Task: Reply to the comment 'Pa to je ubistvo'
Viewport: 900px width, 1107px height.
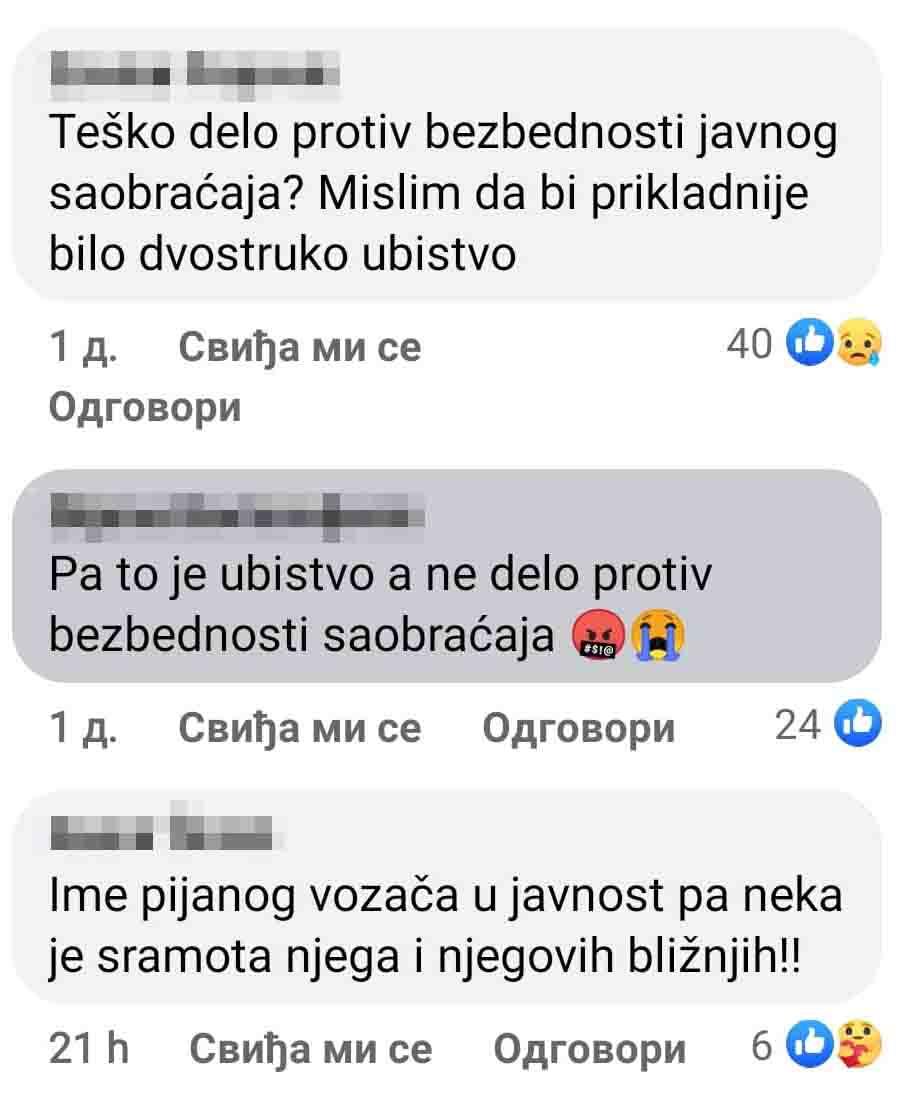Action: [x=578, y=728]
